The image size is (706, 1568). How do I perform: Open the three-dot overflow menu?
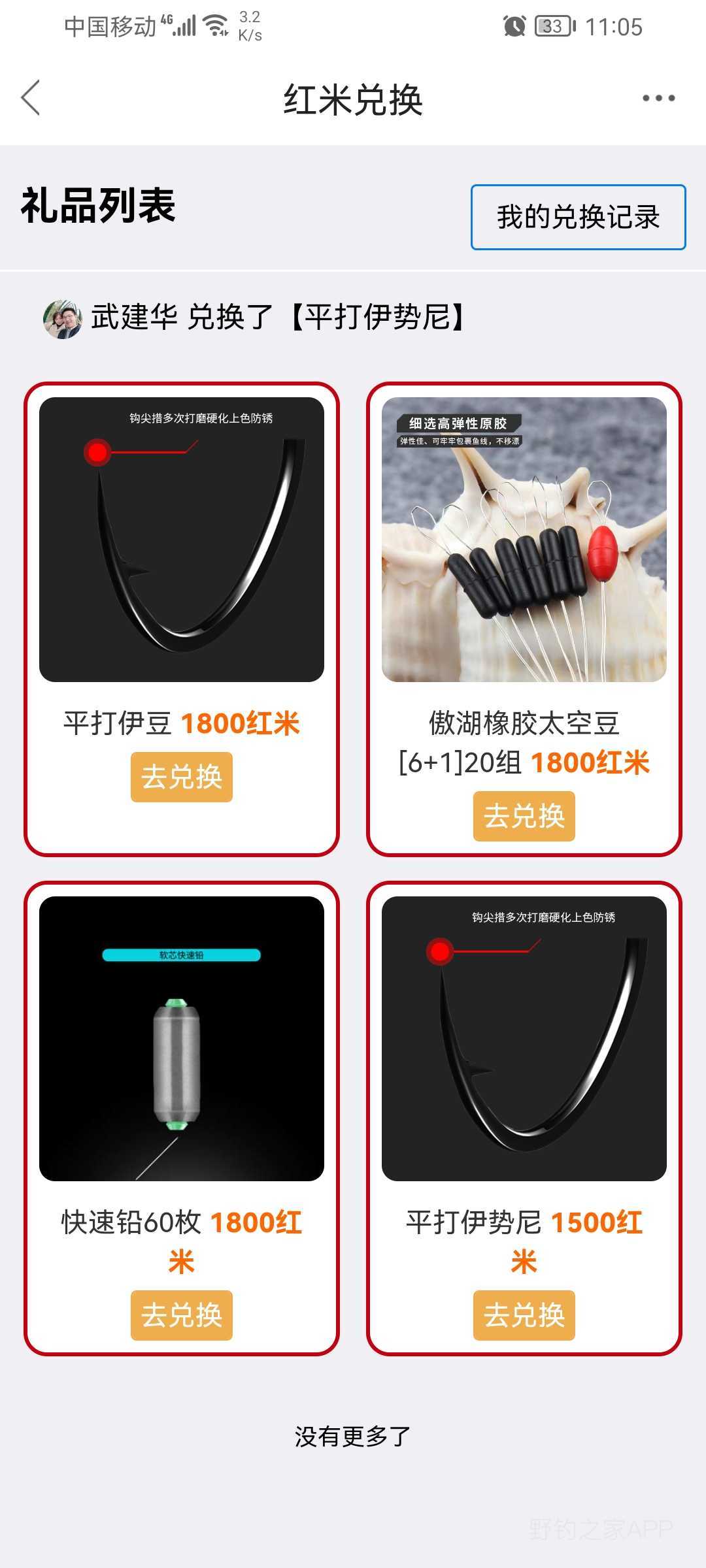pos(658,98)
